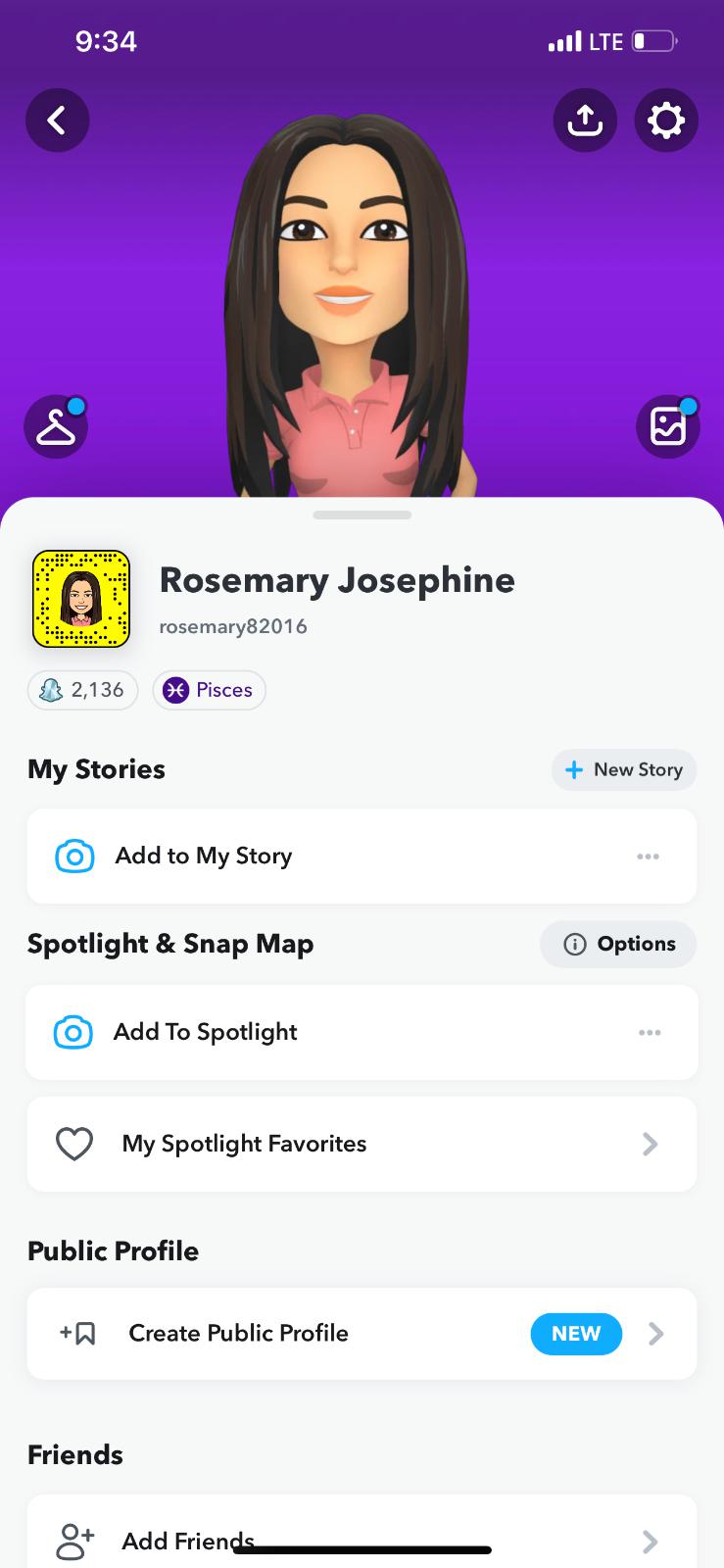The image size is (724, 1568).
Task: Open the Snapcode tile
Action: (x=81, y=599)
